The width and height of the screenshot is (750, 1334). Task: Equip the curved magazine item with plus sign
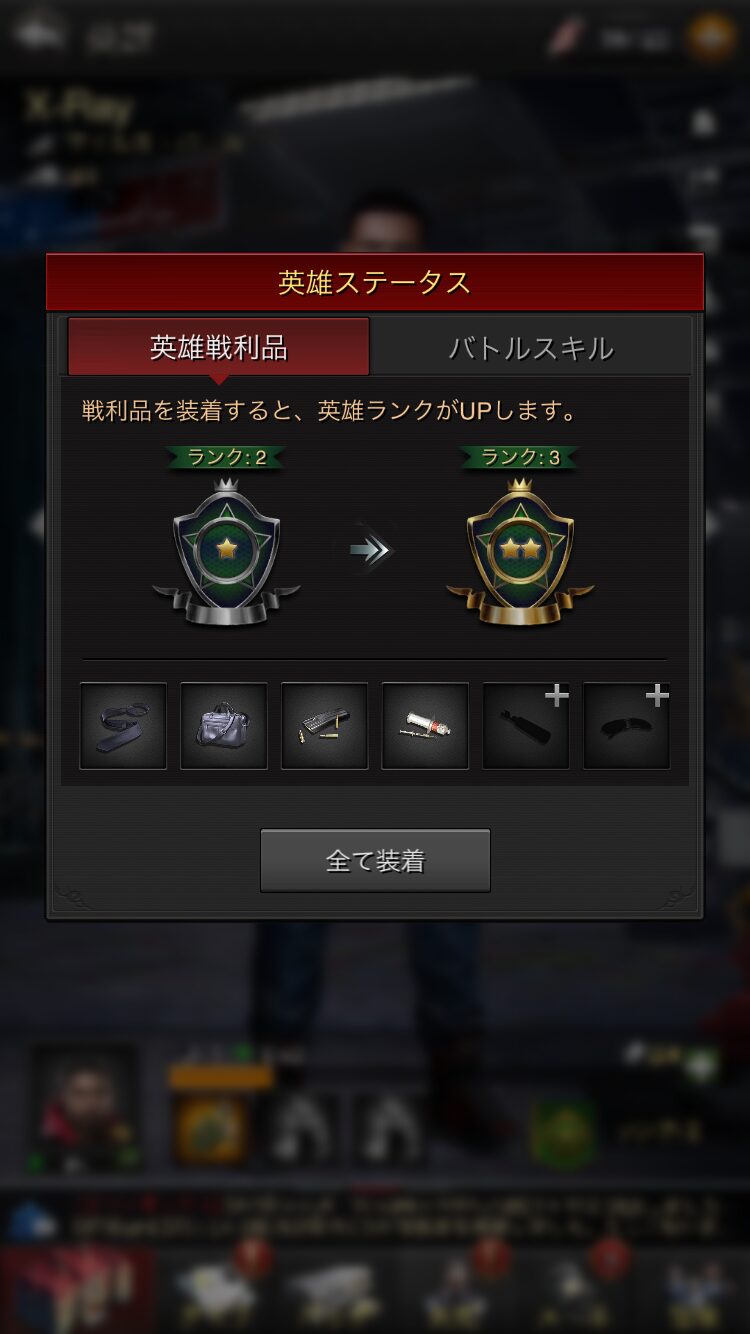click(x=627, y=726)
